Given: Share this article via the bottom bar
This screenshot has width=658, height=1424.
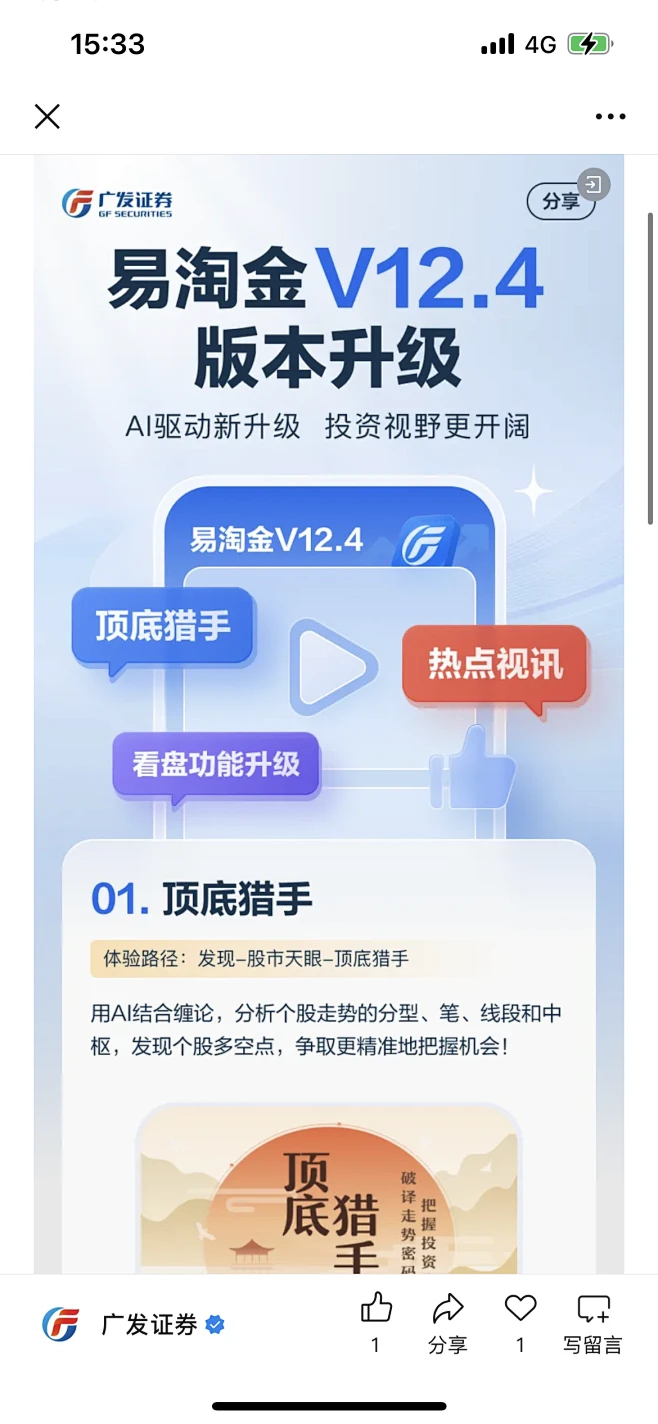Looking at the screenshot, I should (x=447, y=1322).
